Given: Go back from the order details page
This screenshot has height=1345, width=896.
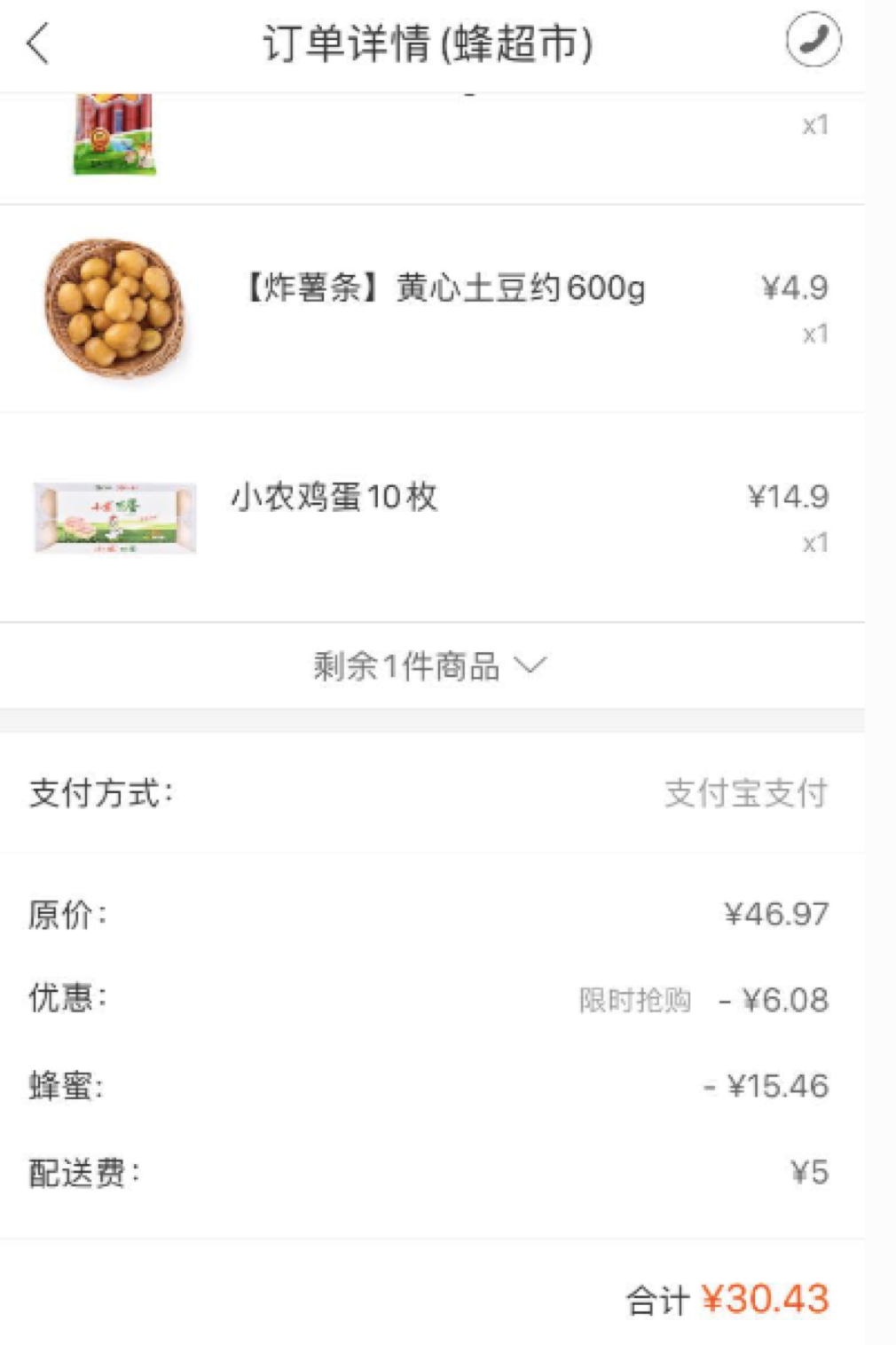Looking at the screenshot, I should coord(38,43).
